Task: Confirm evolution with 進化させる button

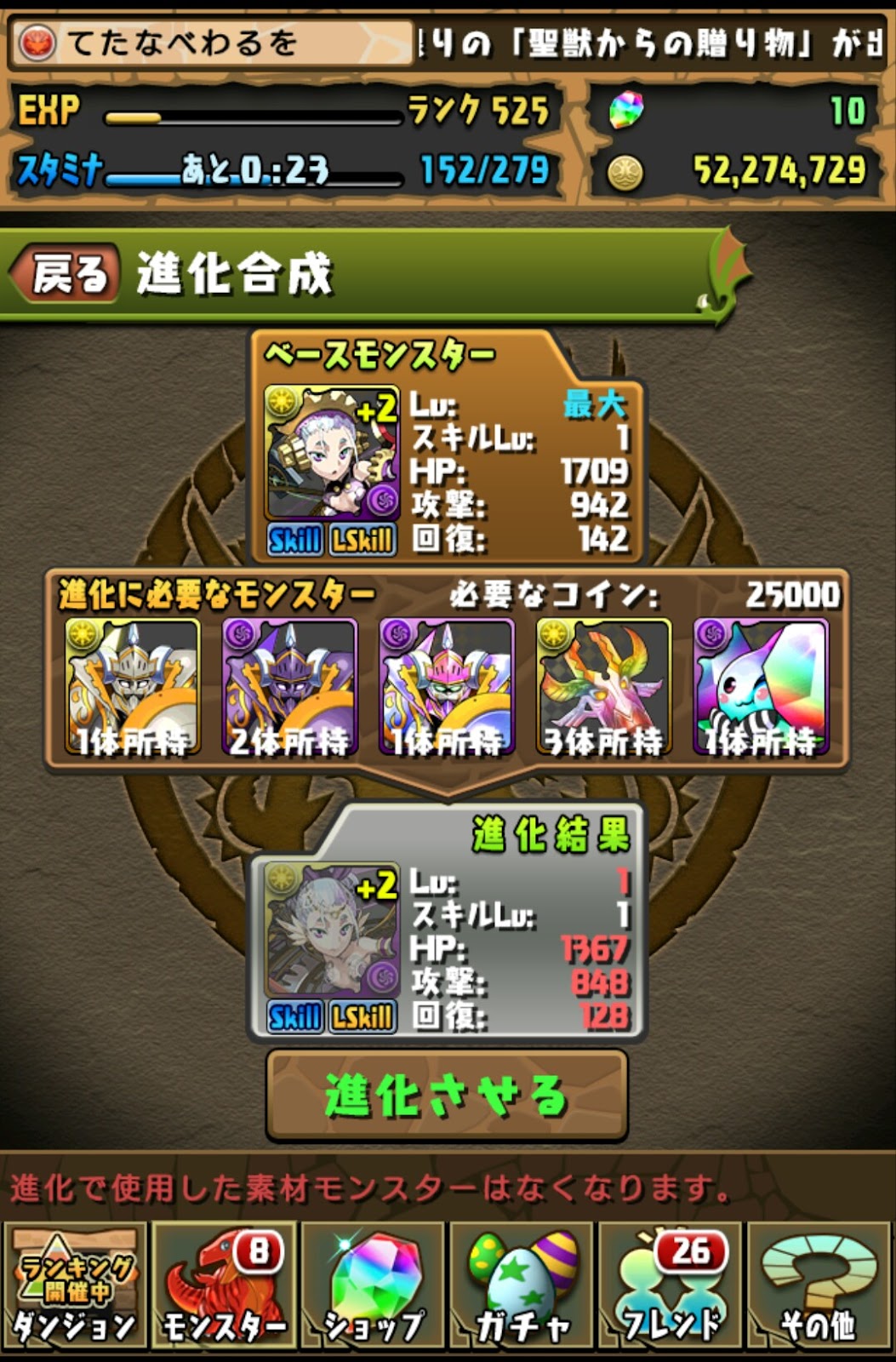Action: pos(447,1095)
